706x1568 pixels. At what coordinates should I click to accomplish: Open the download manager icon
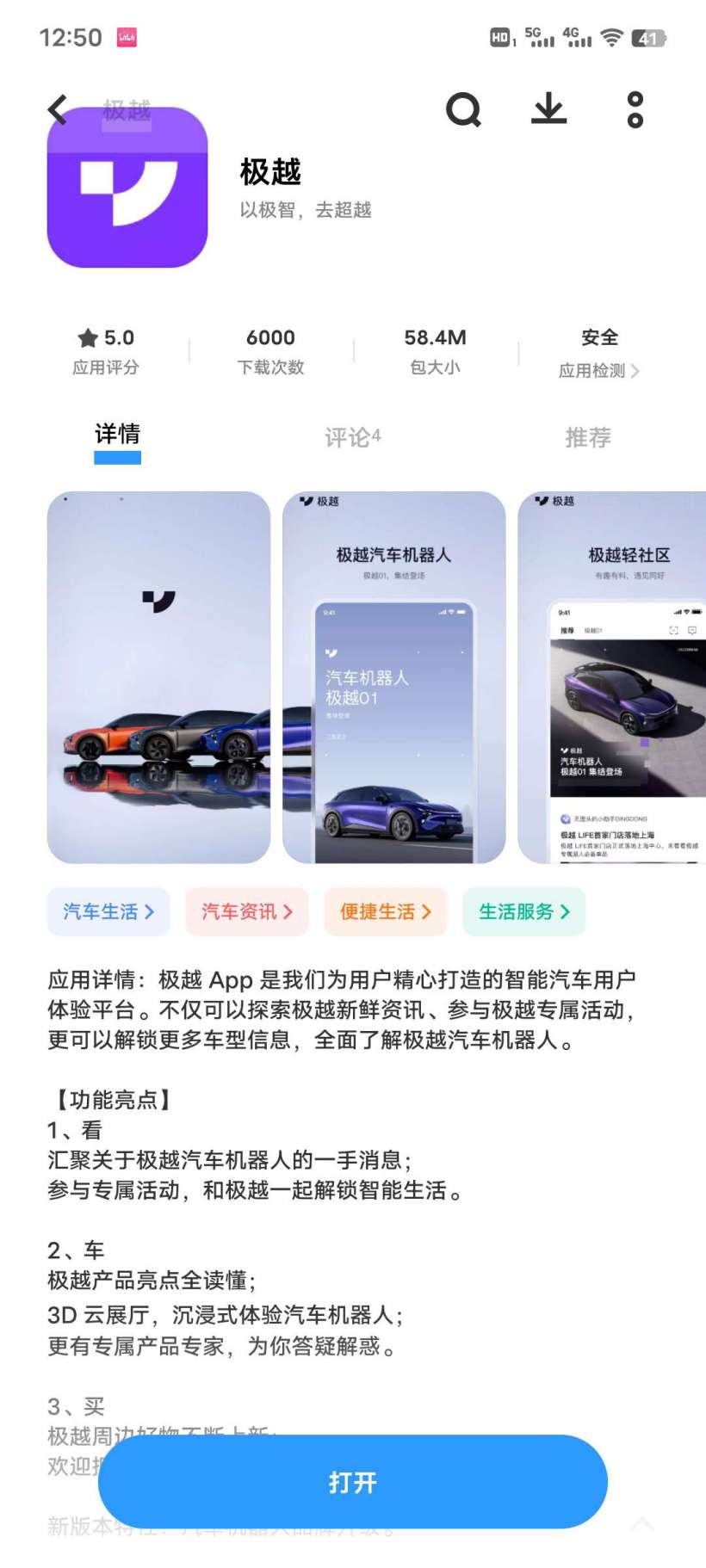[x=548, y=109]
